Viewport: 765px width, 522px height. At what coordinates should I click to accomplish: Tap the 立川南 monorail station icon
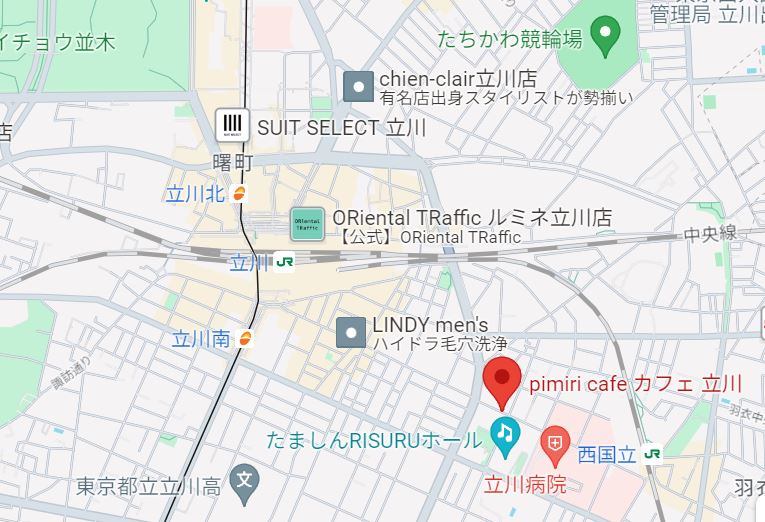(x=245, y=340)
